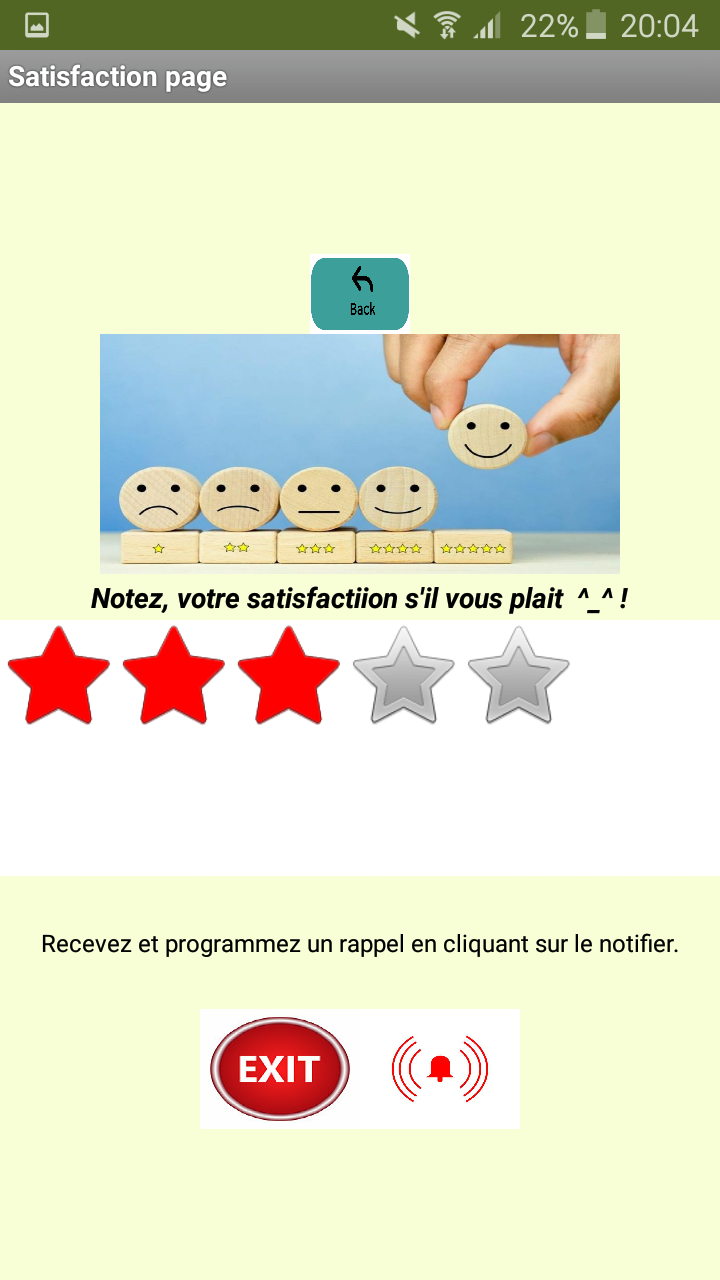Set rating to two stars

pos(173,676)
